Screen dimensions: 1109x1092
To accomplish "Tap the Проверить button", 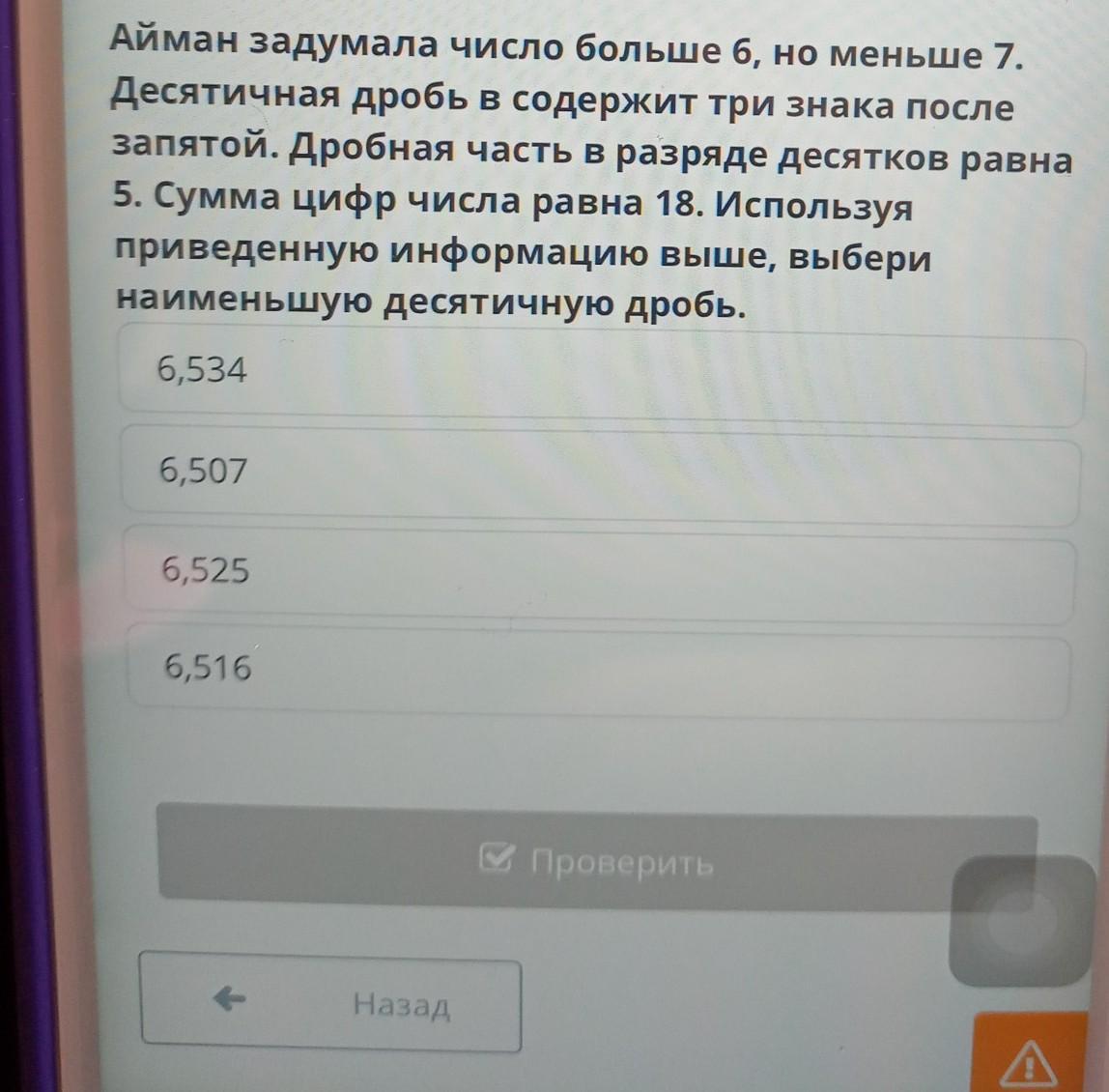I will click(597, 860).
